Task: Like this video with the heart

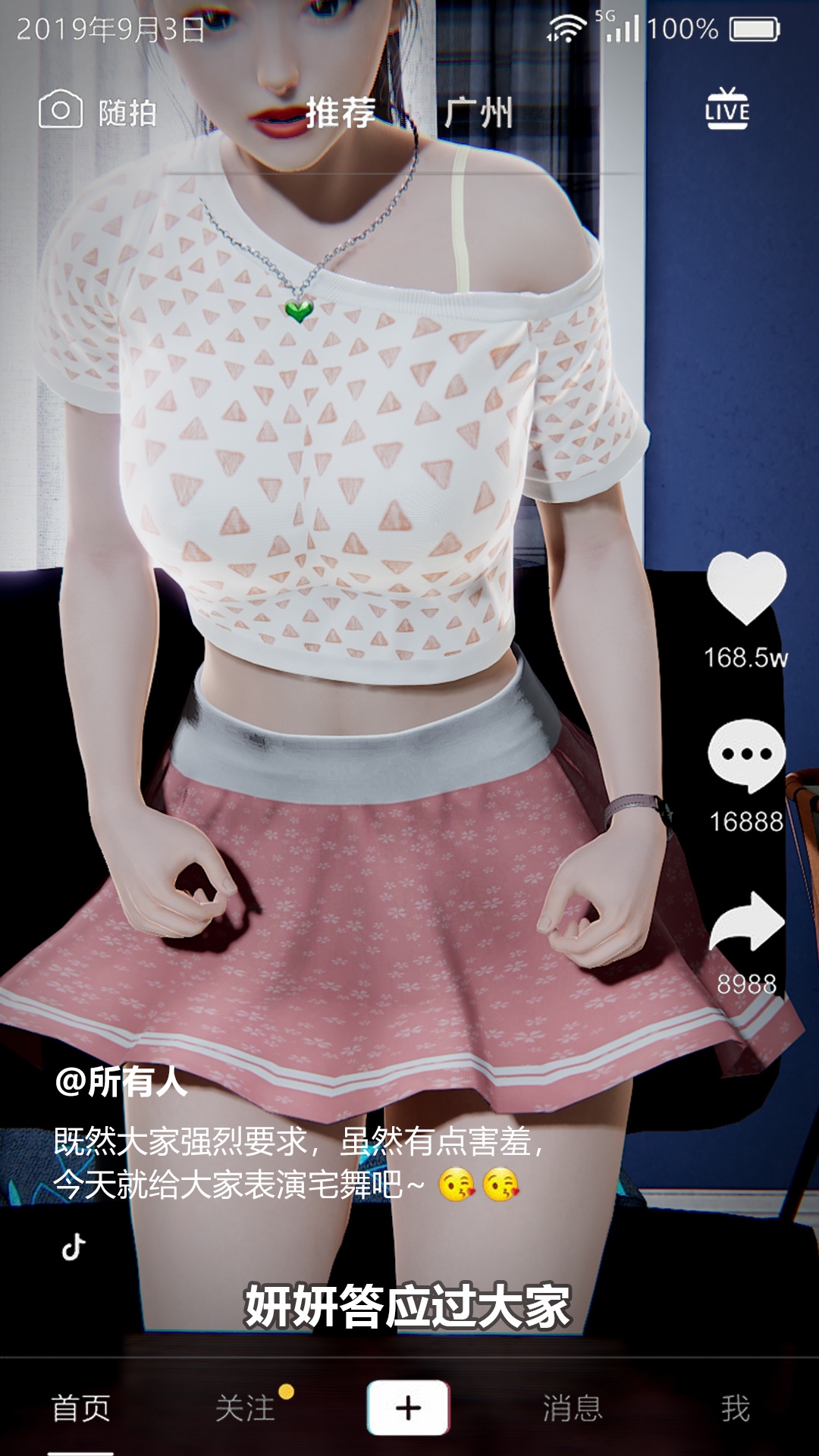Action: pyautogui.click(x=746, y=588)
